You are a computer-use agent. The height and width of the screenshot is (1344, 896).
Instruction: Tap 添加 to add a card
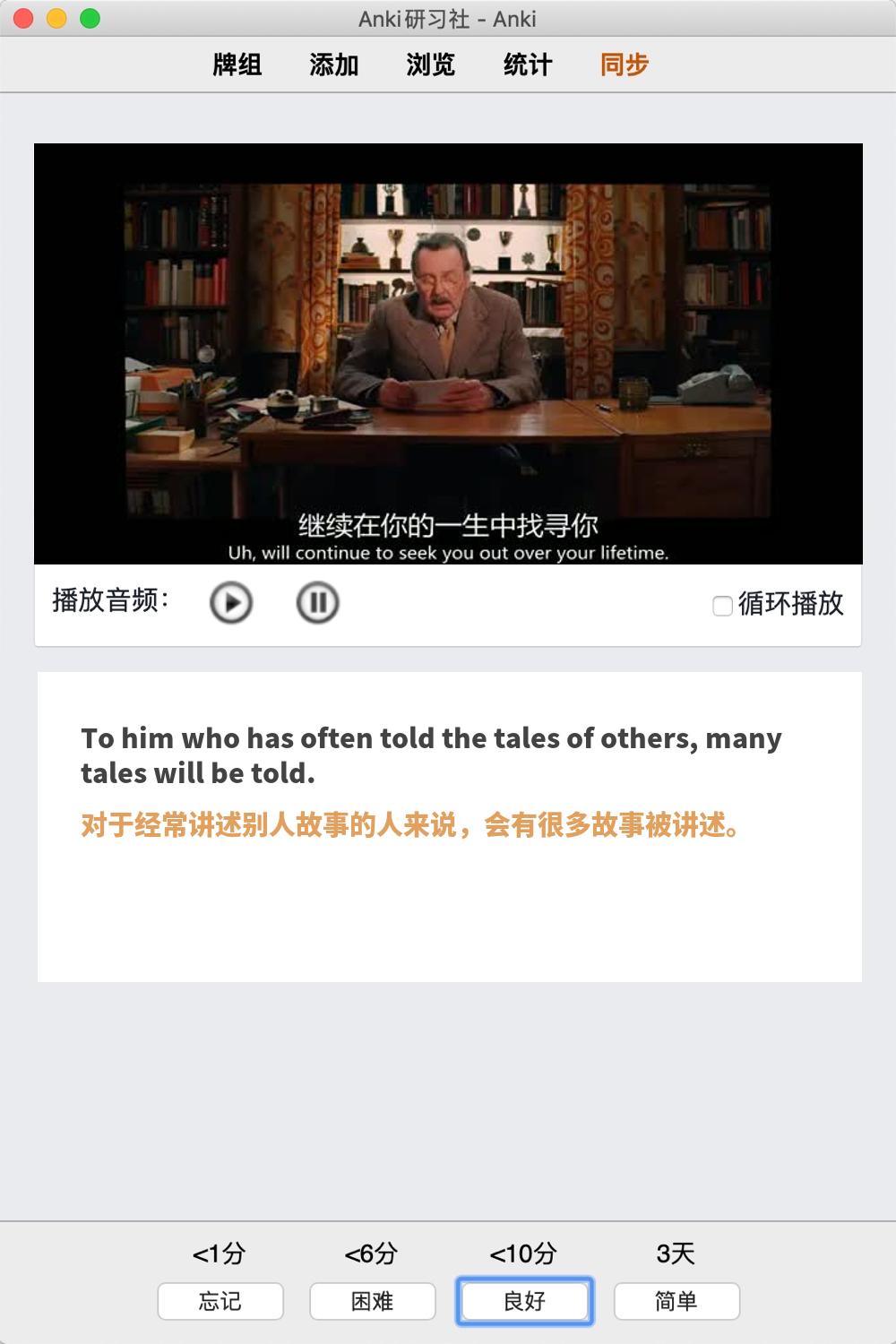(333, 65)
